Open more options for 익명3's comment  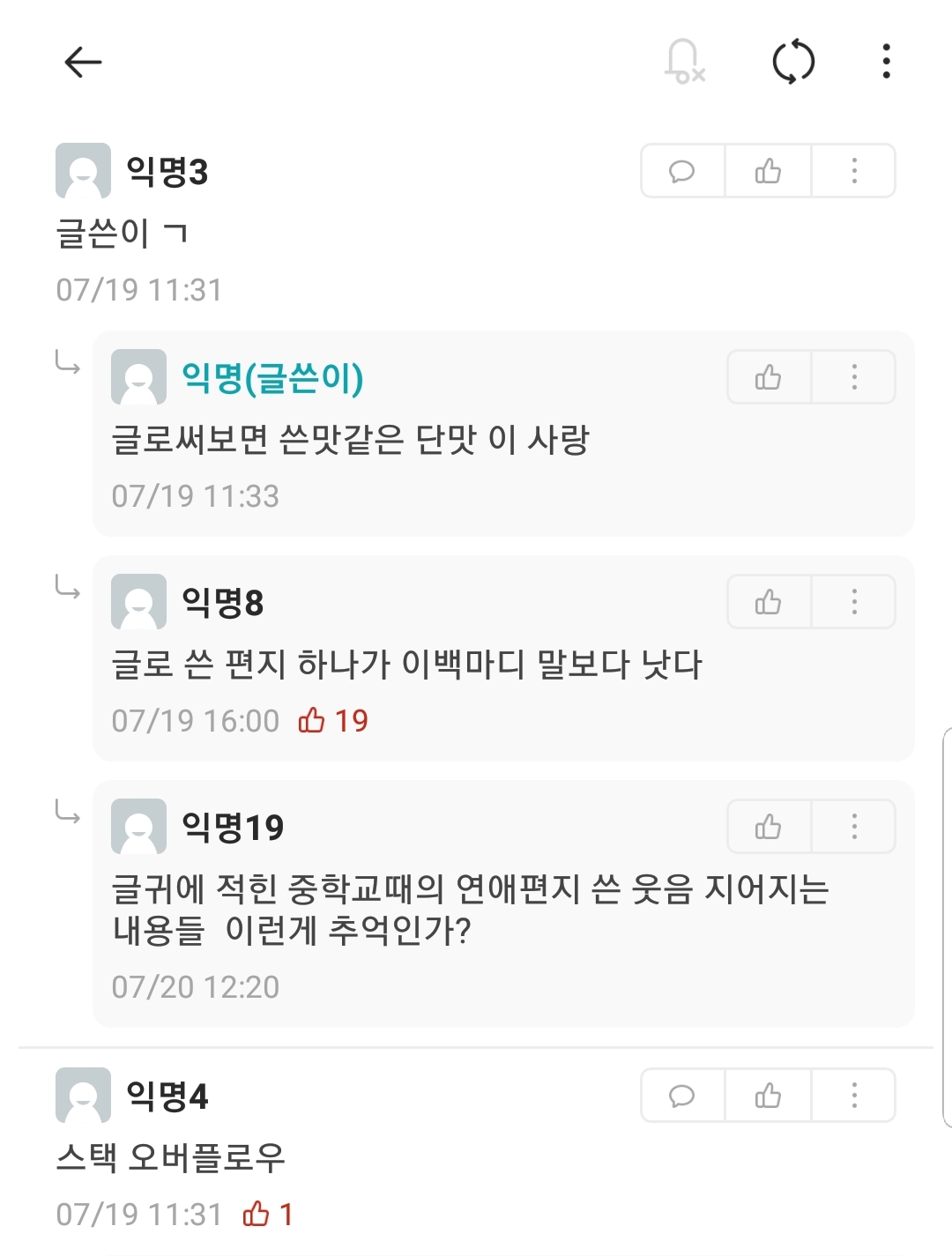853,171
